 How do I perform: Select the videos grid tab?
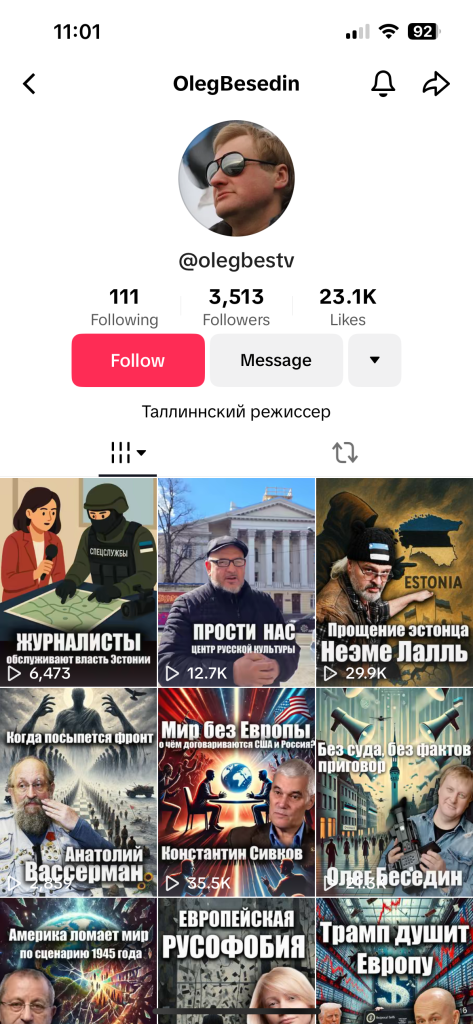click(x=128, y=452)
